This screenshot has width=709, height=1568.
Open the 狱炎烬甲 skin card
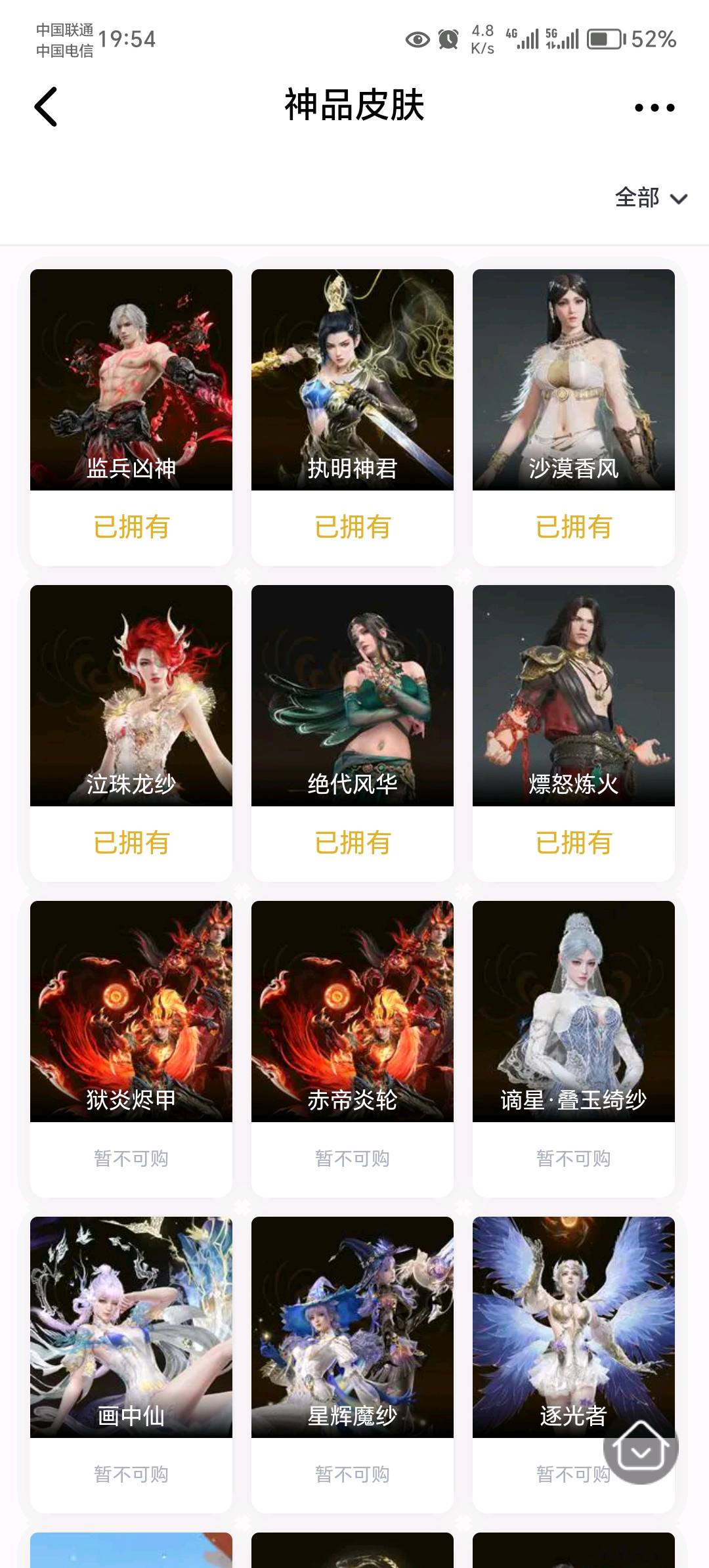(x=131, y=1011)
